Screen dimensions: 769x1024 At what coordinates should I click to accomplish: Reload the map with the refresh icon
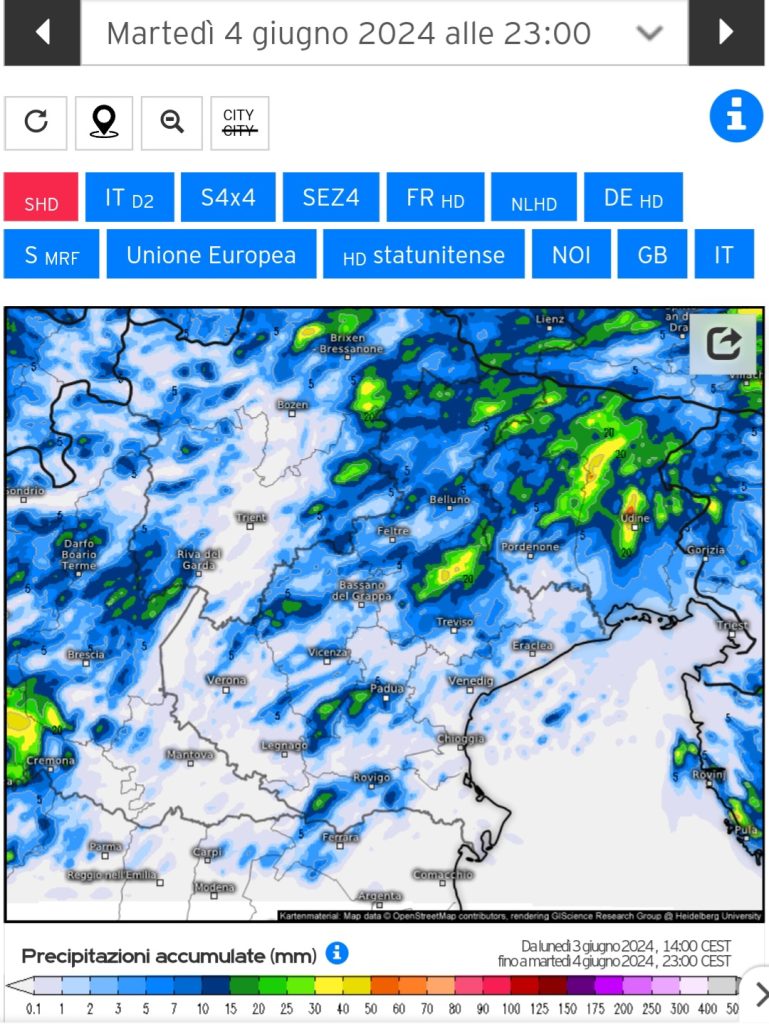click(36, 123)
